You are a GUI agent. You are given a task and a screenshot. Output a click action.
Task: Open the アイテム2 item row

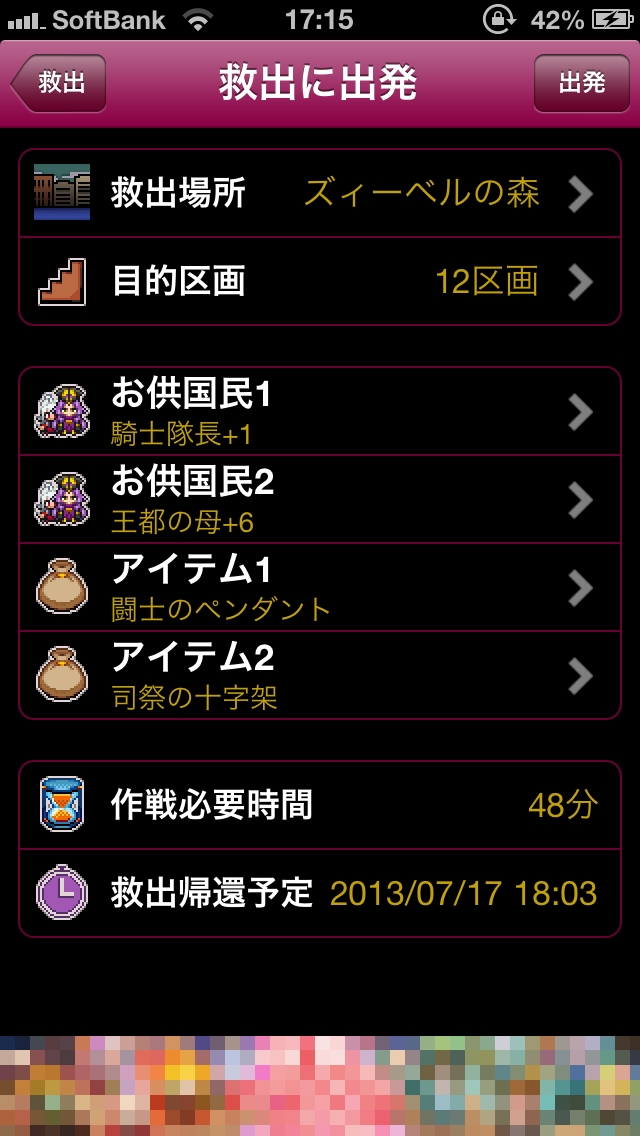[x=320, y=675]
